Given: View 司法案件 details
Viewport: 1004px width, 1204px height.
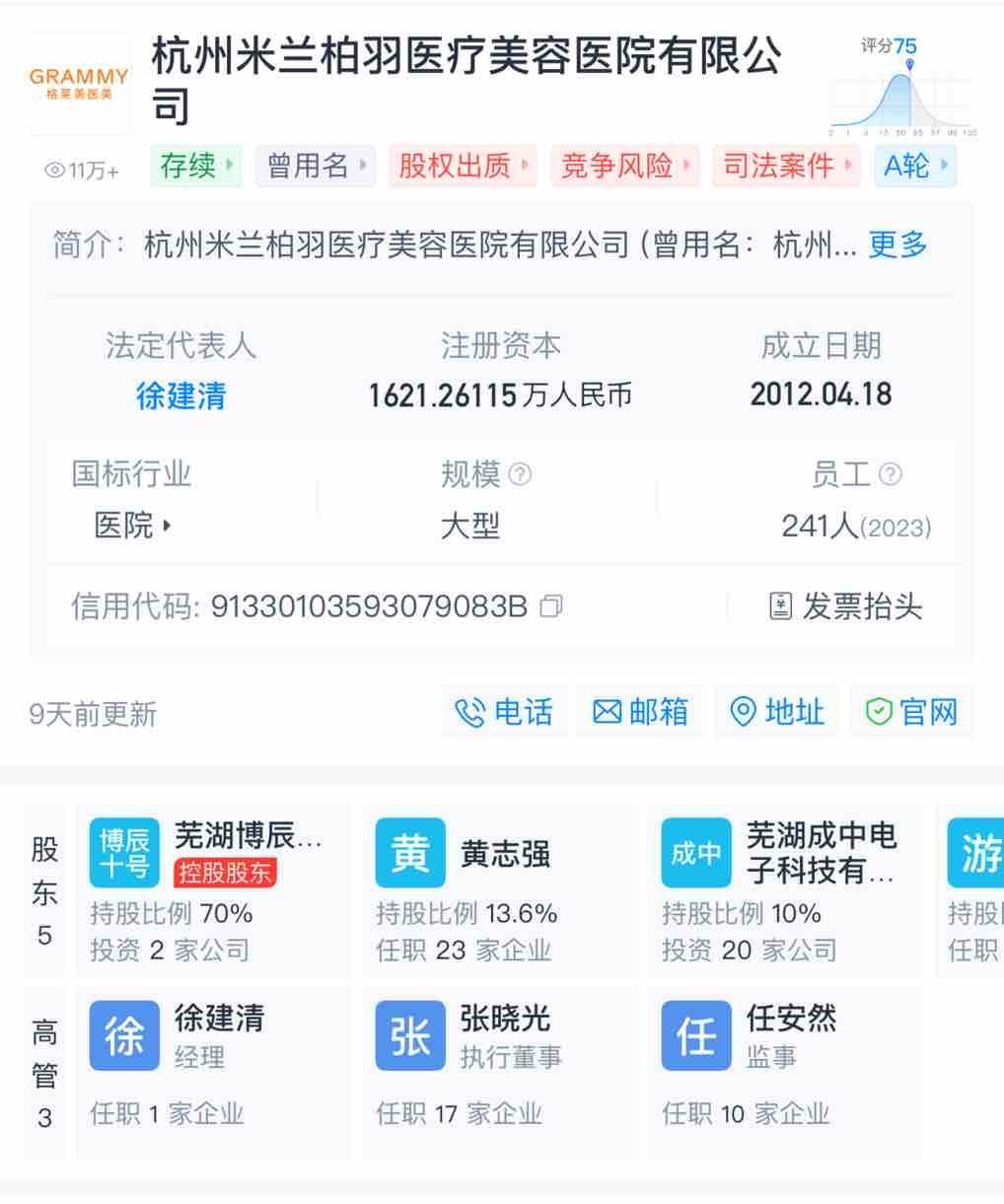Looking at the screenshot, I should click(x=787, y=166).
